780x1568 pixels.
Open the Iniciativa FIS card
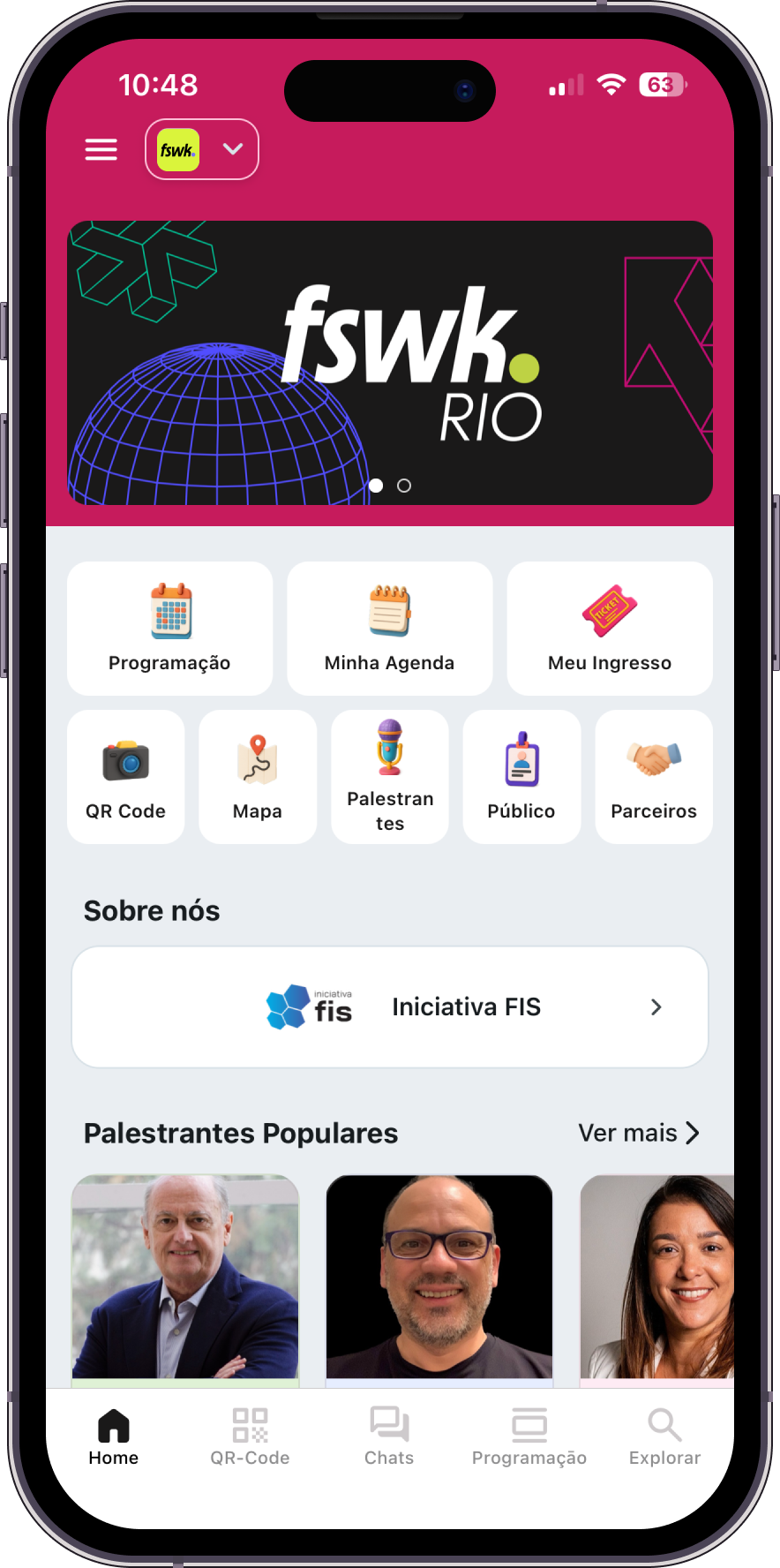coord(389,1006)
